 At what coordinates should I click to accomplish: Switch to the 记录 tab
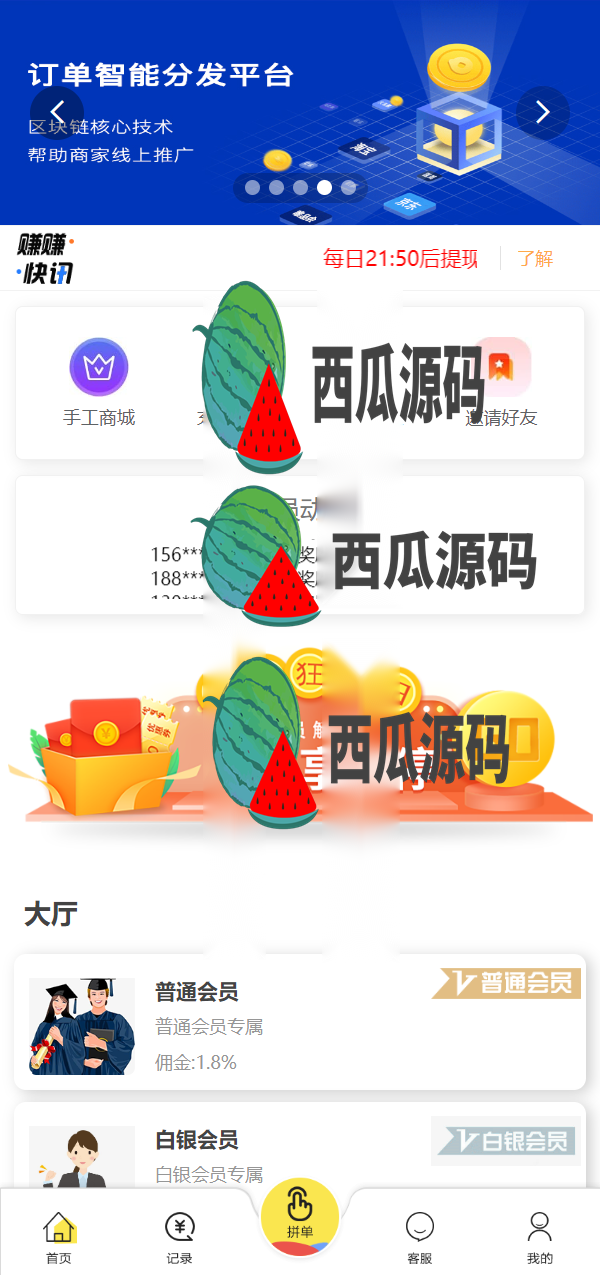(x=179, y=1238)
